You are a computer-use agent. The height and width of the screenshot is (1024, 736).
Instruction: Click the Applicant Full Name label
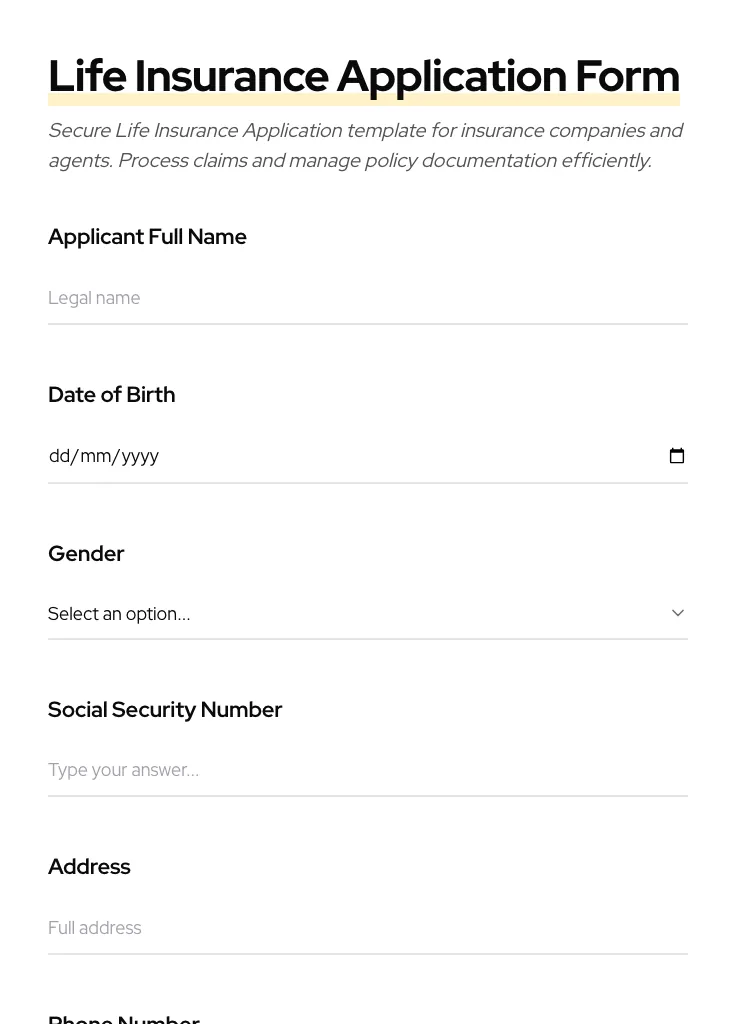147,237
